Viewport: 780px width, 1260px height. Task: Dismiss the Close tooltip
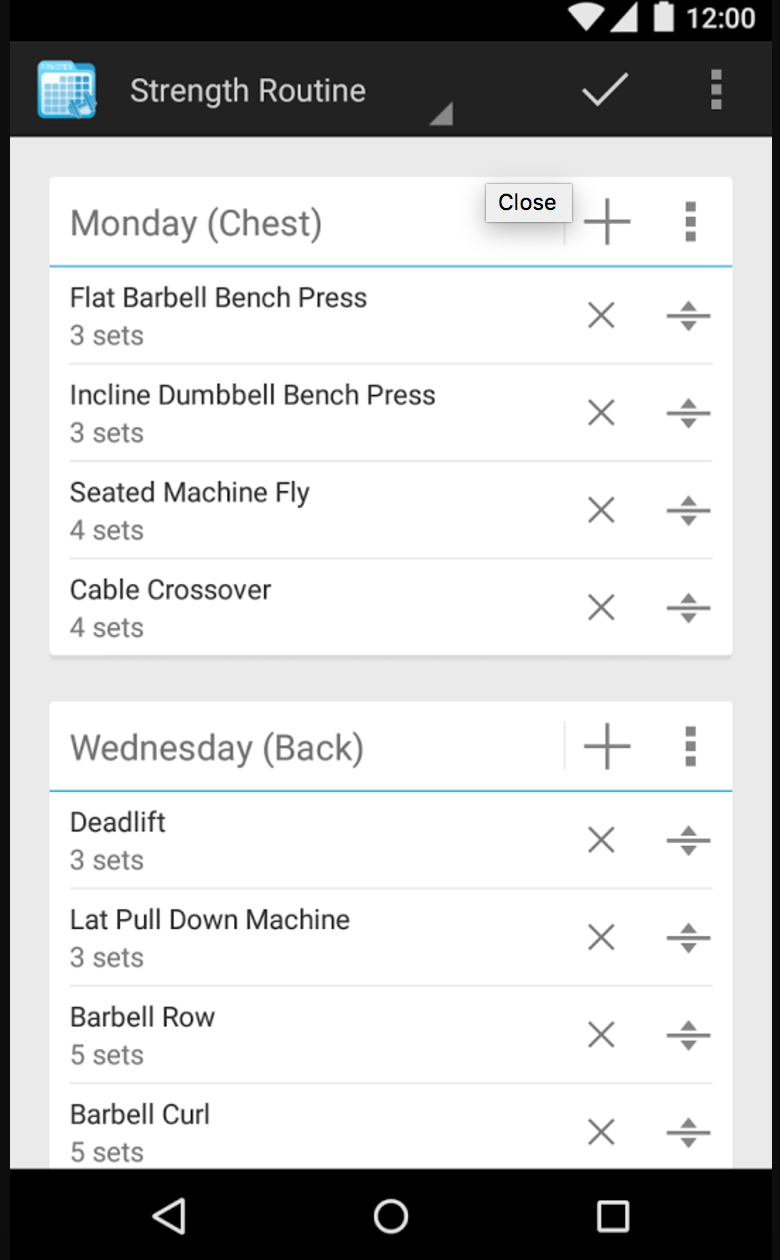pyautogui.click(x=528, y=202)
